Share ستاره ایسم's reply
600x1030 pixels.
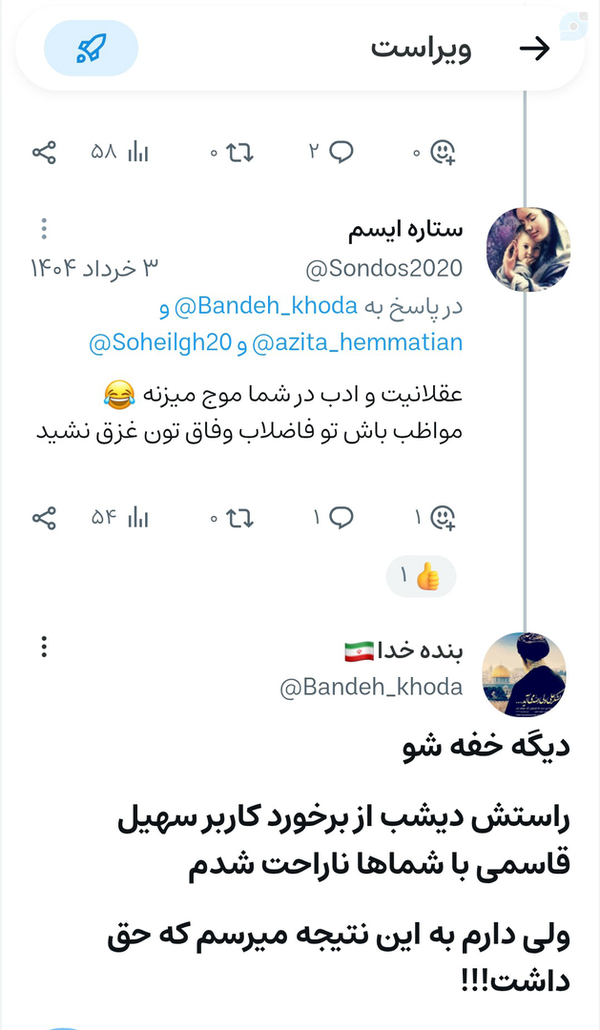pyautogui.click(x=44, y=517)
